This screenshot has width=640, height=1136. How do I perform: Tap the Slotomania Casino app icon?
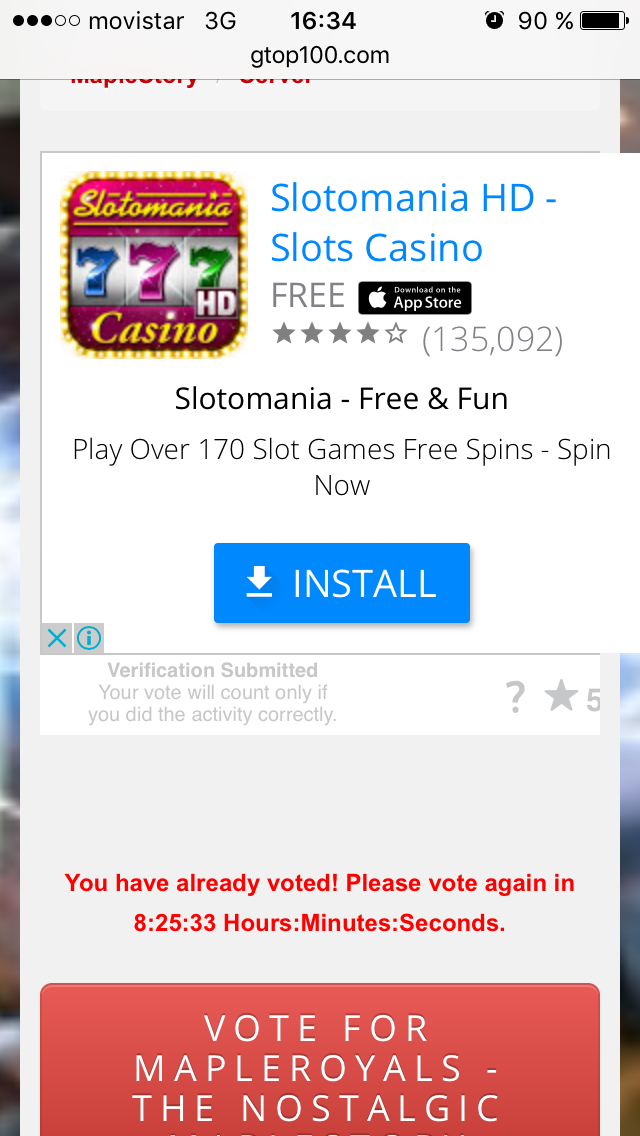(153, 265)
